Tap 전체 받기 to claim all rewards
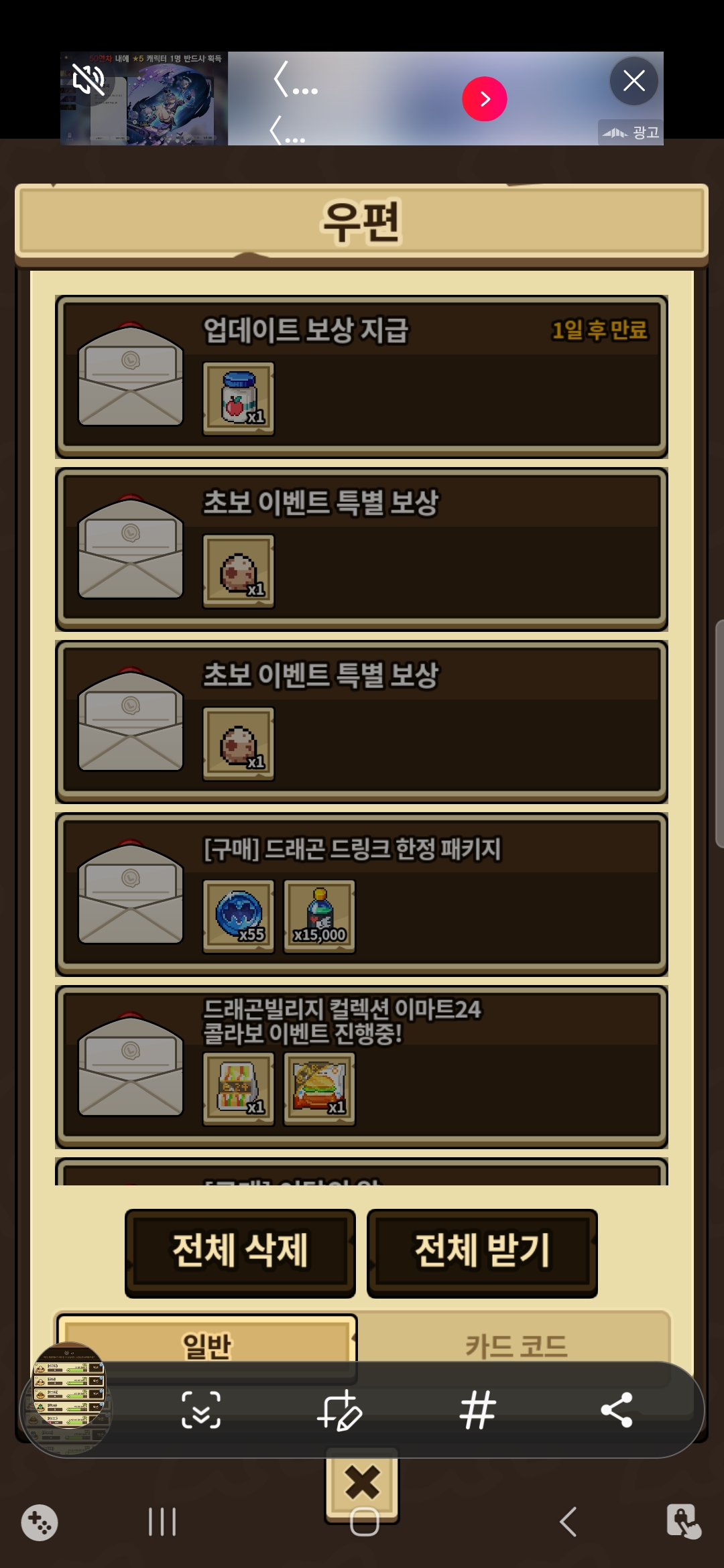Image resolution: width=724 pixels, height=1568 pixels. pos(482,1252)
